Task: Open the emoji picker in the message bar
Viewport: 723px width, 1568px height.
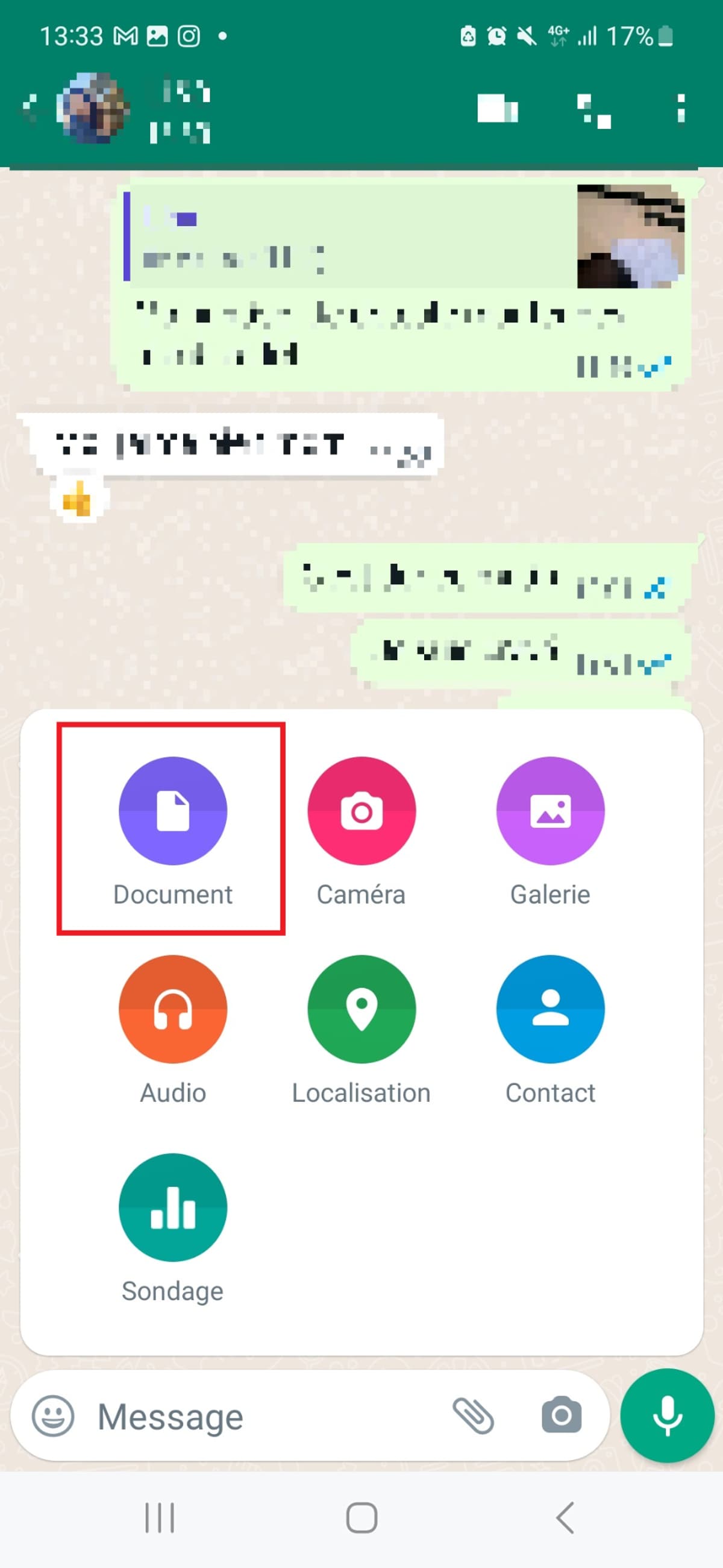Action: click(54, 1416)
